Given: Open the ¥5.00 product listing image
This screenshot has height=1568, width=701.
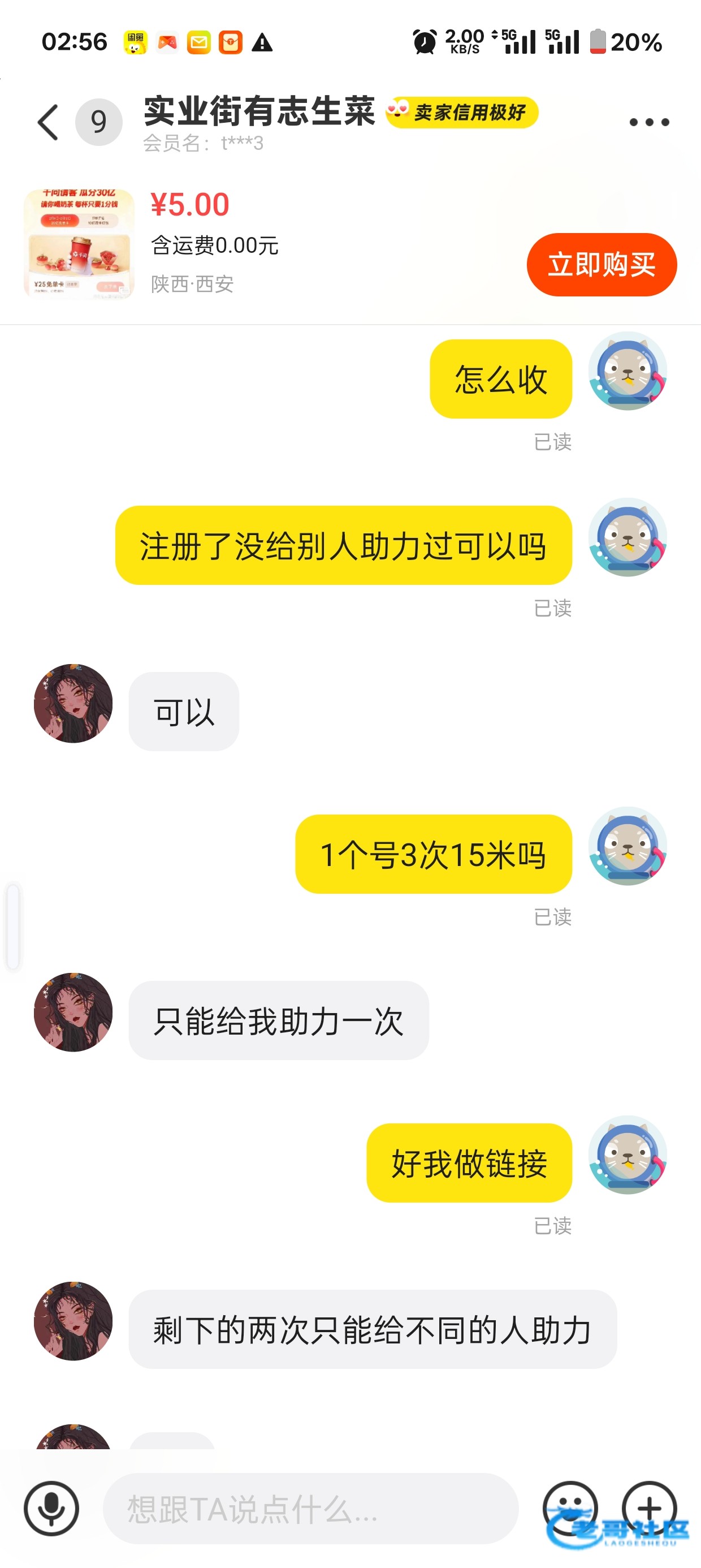Looking at the screenshot, I should pyautogui.click(x=79, y=244).
